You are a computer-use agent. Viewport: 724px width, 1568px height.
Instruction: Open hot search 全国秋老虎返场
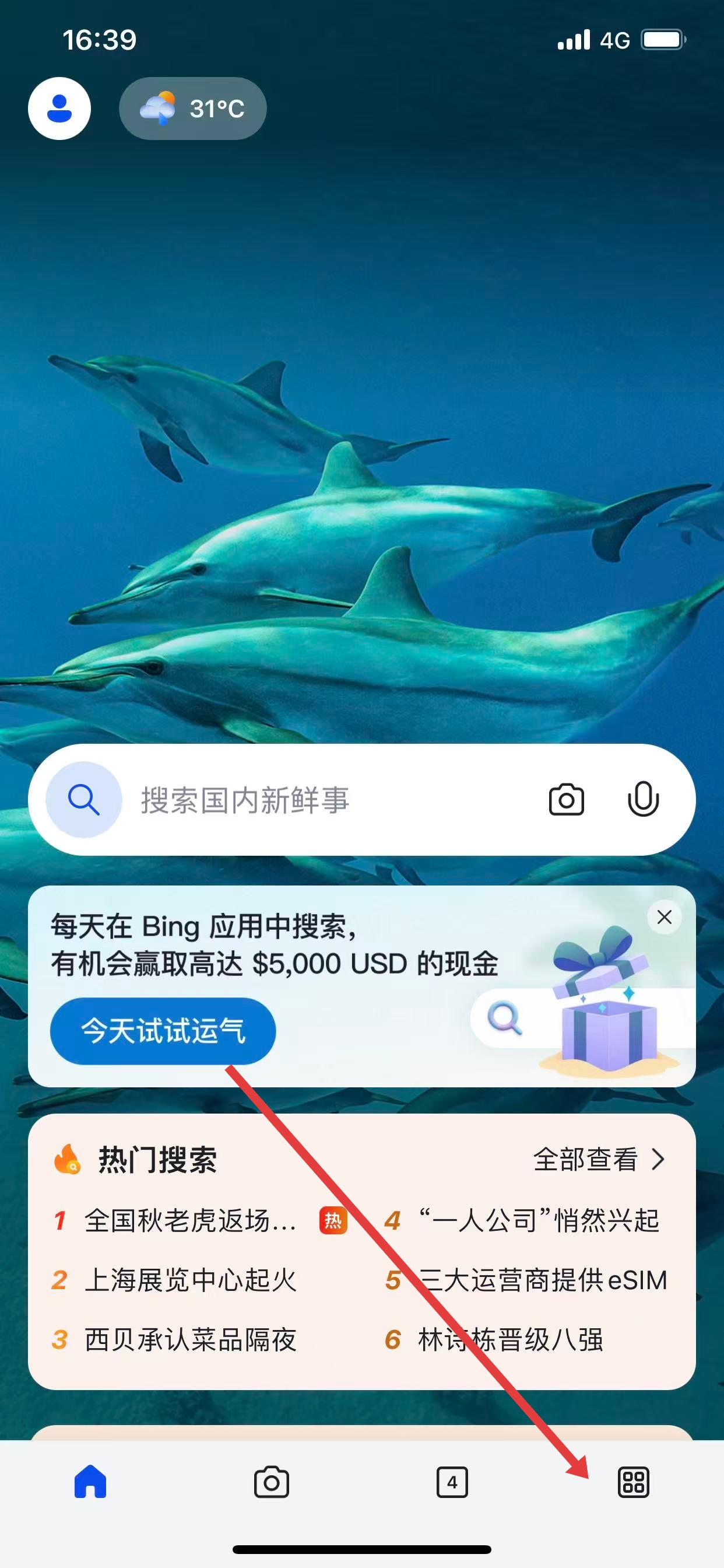click(190, 1220)
